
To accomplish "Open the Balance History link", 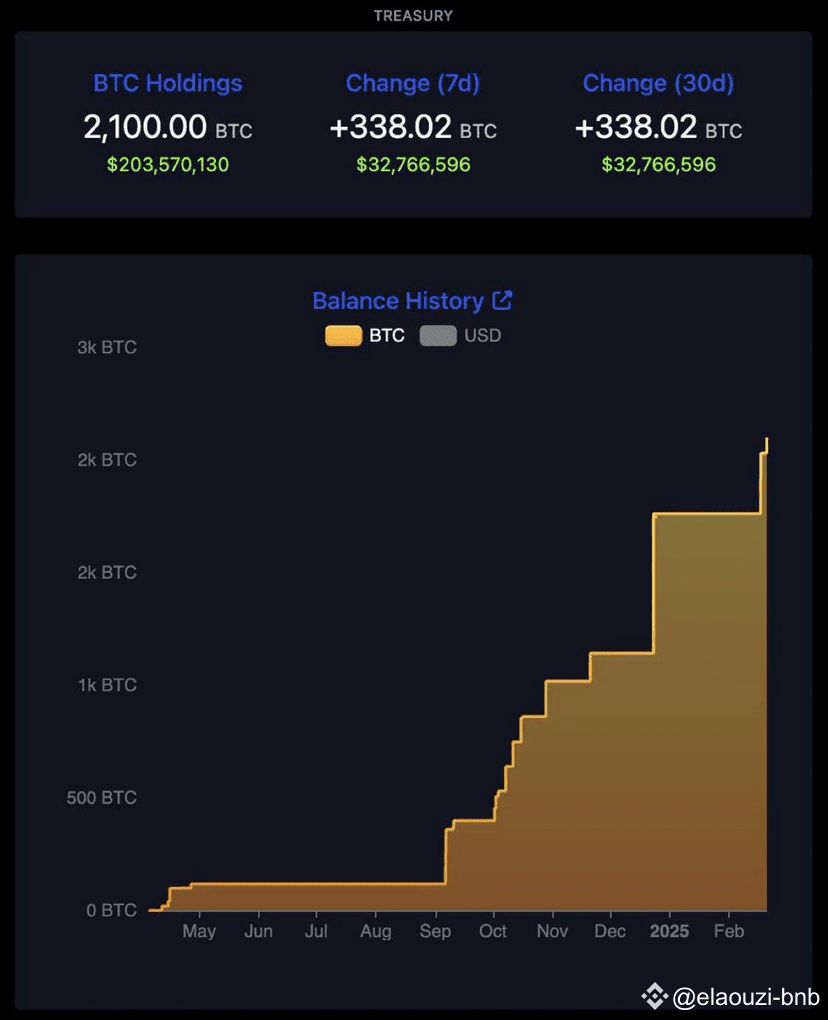I will pyautogui.click(x=398, y=300).
